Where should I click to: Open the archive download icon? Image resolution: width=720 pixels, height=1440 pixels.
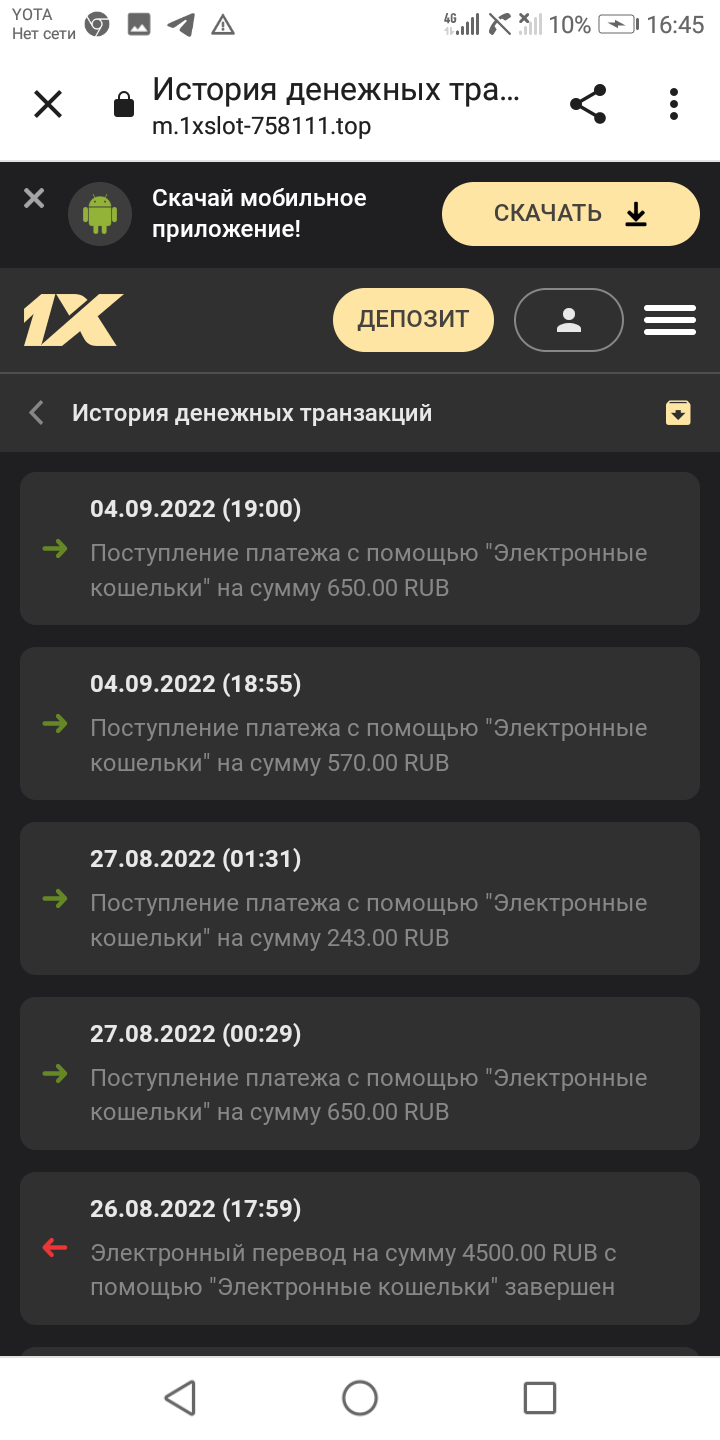[x=678, y=412]
